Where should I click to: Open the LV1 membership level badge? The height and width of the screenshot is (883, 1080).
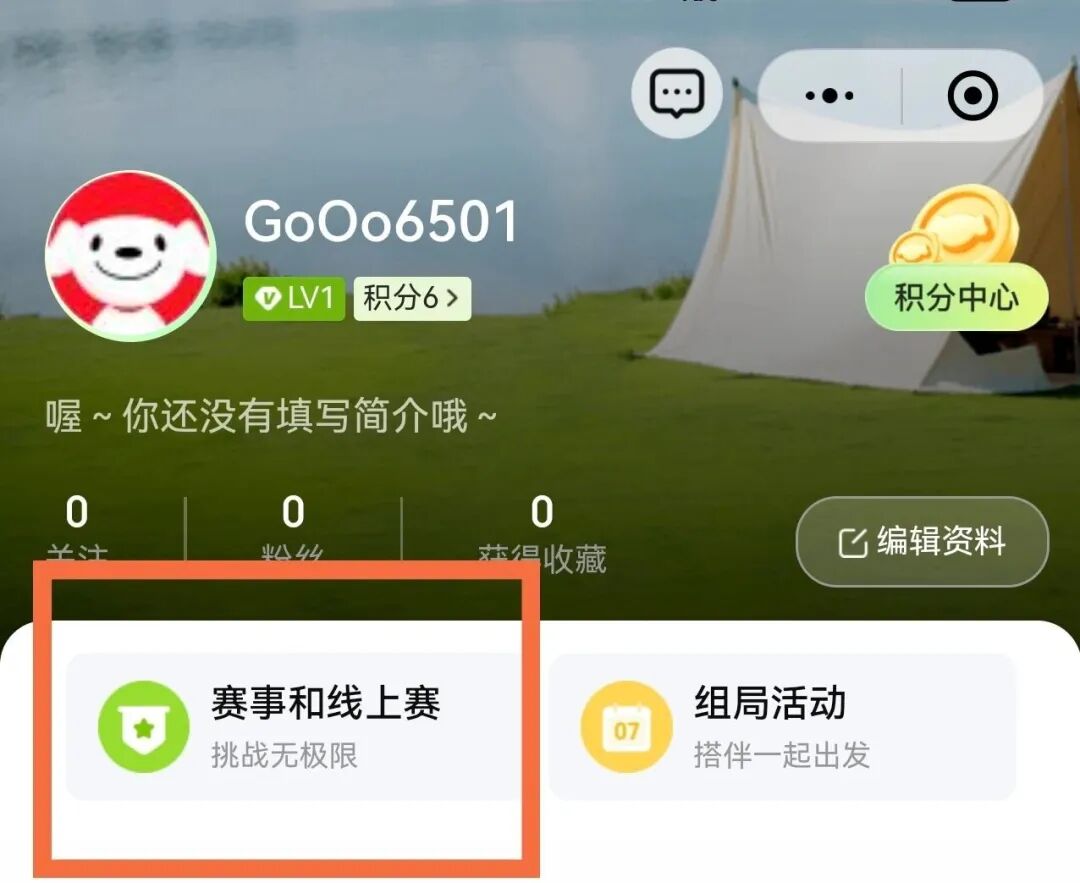[294, 298]
